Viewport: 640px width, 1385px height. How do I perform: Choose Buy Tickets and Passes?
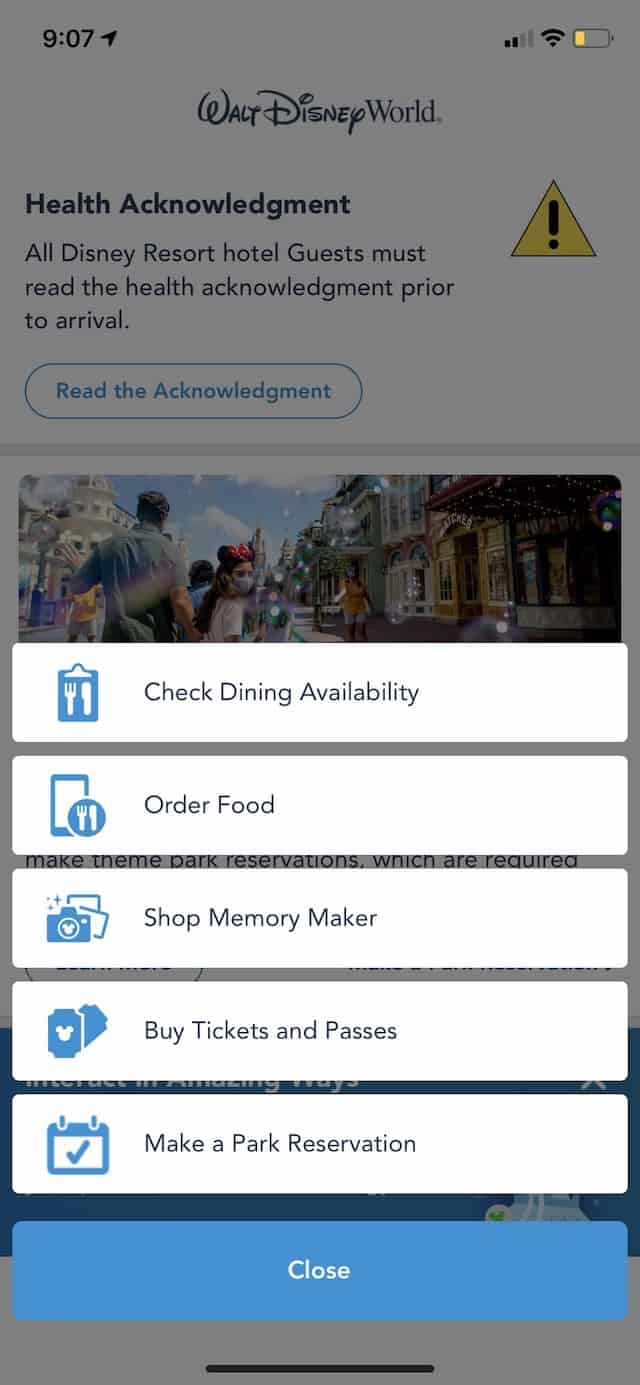click(x=320, y=1031)
